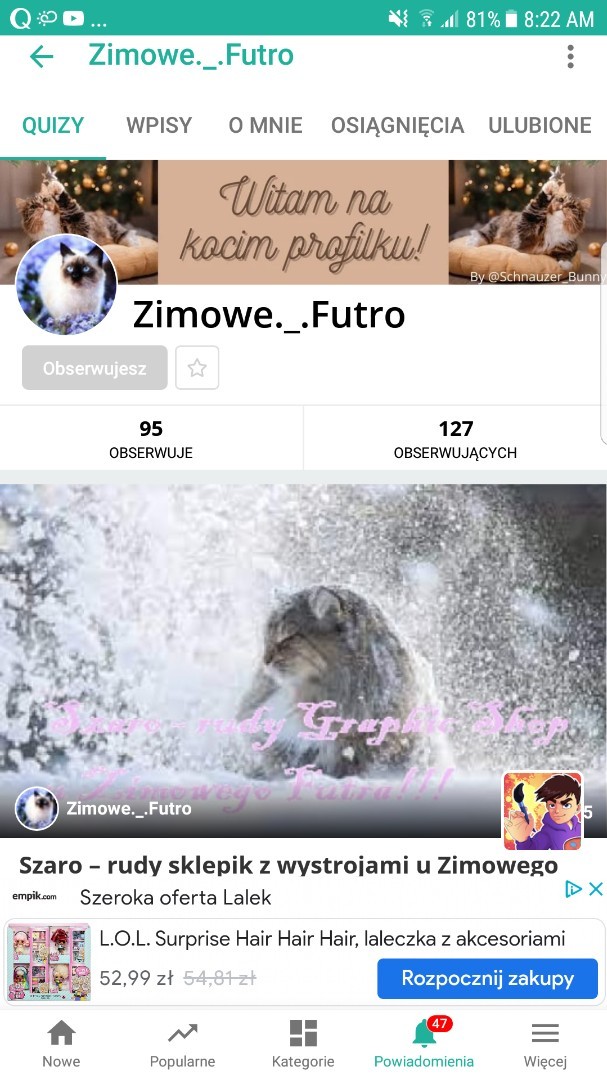The image size is (607, 1080).
Task: Go back using the arrow icon
Action: click(41, 56)
